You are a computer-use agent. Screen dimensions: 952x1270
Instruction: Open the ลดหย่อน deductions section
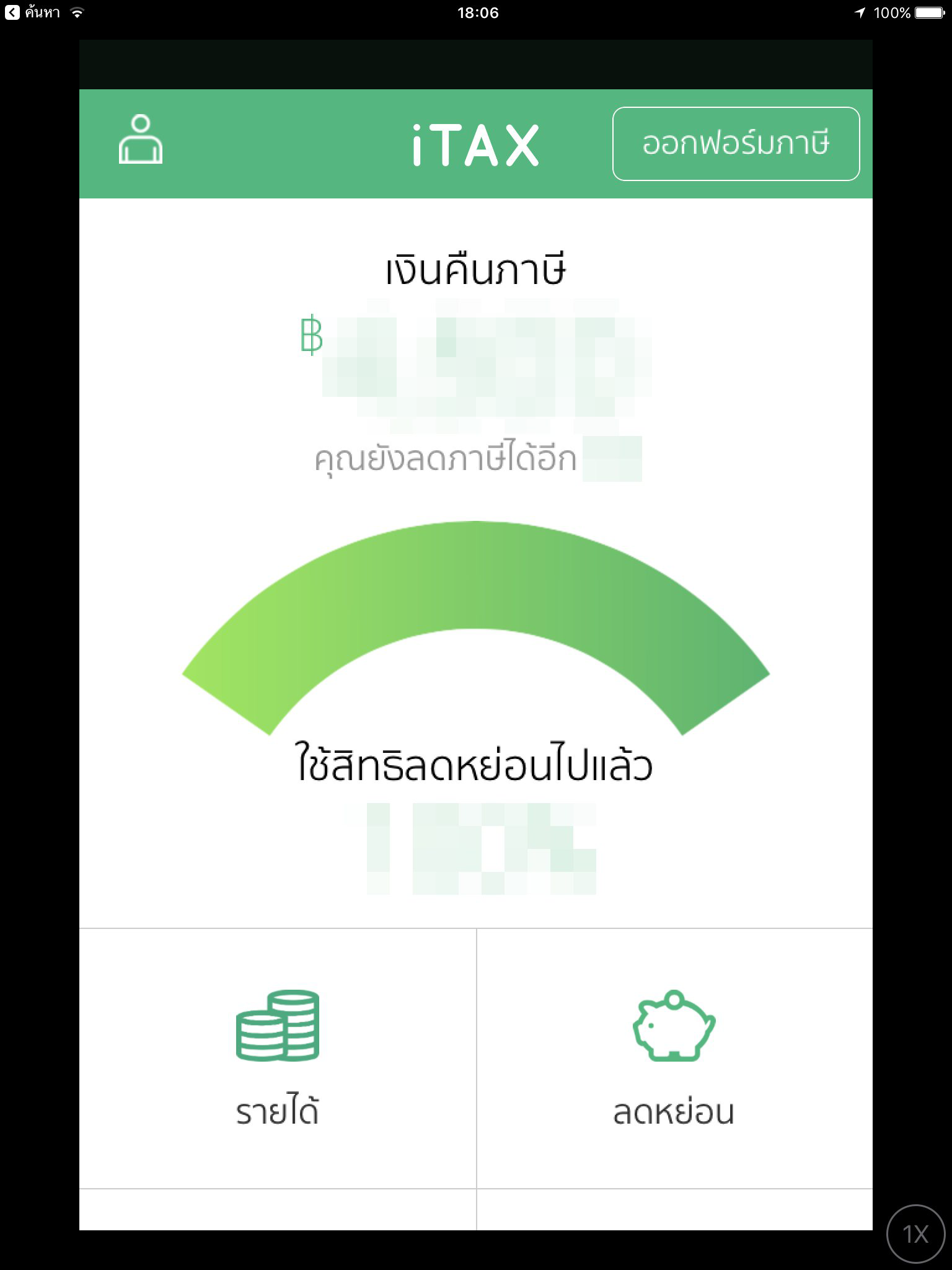674,1058
